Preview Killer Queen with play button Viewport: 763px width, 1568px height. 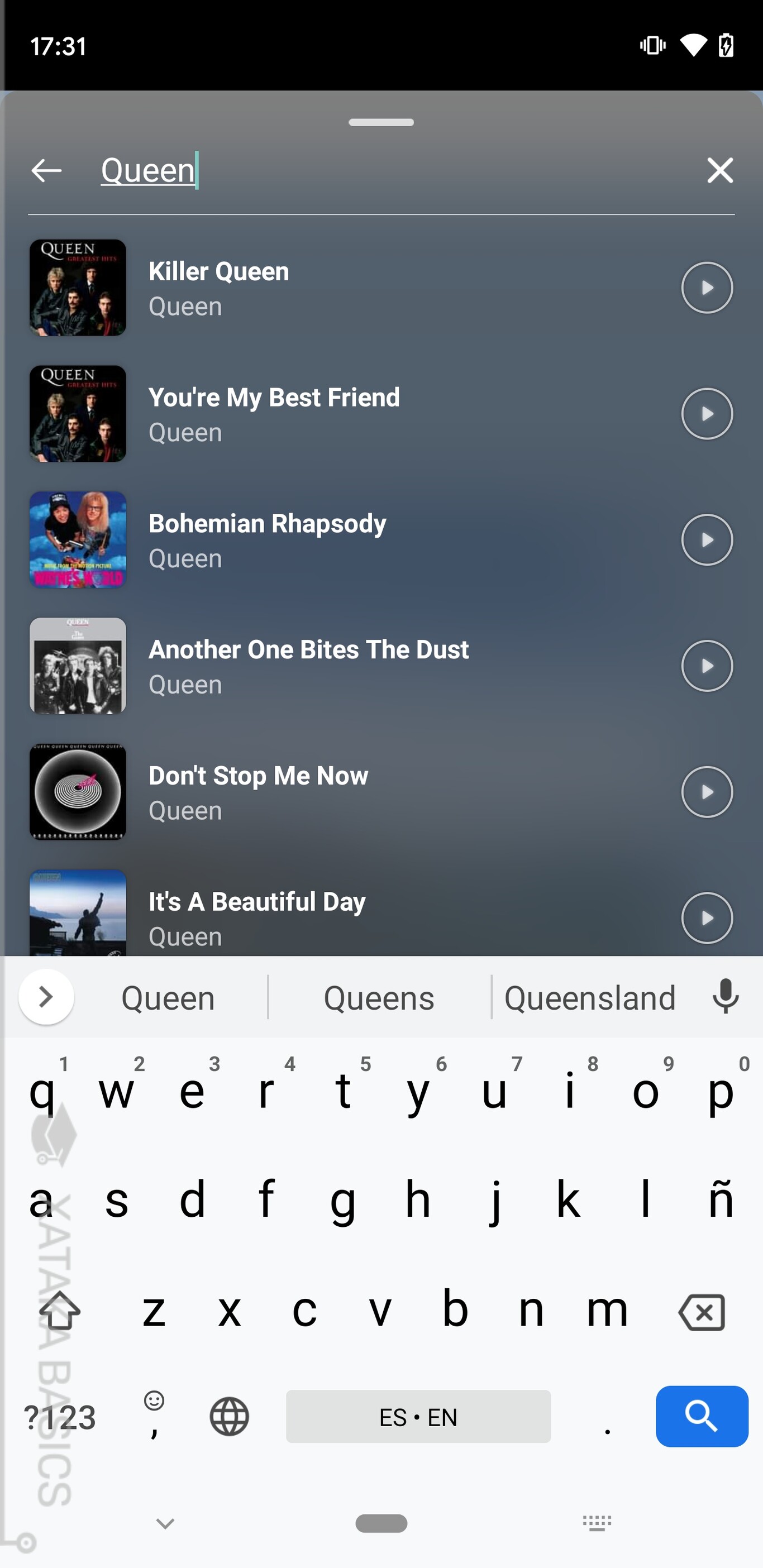[707, 288]
